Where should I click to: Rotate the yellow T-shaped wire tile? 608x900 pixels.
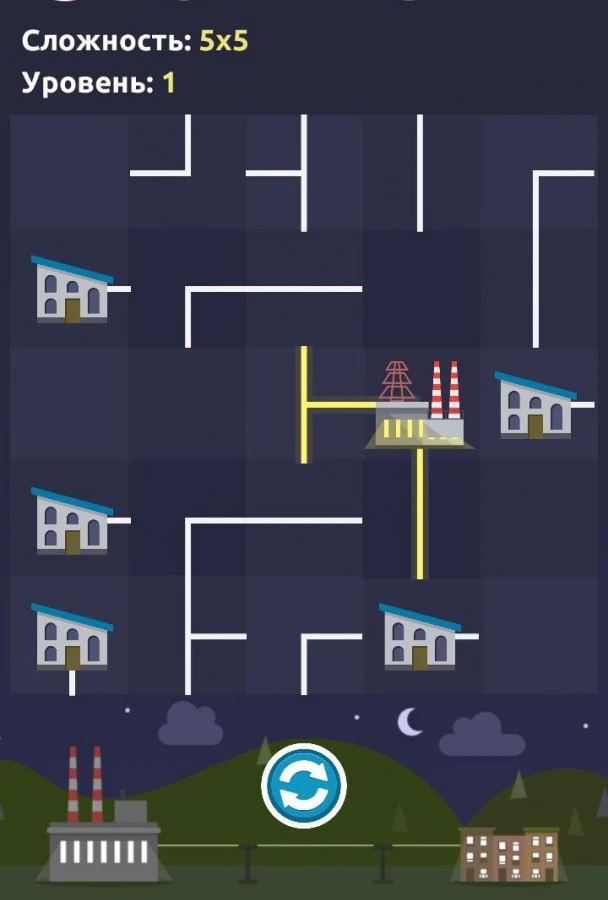pyautogui.click(x=305, y=405)
